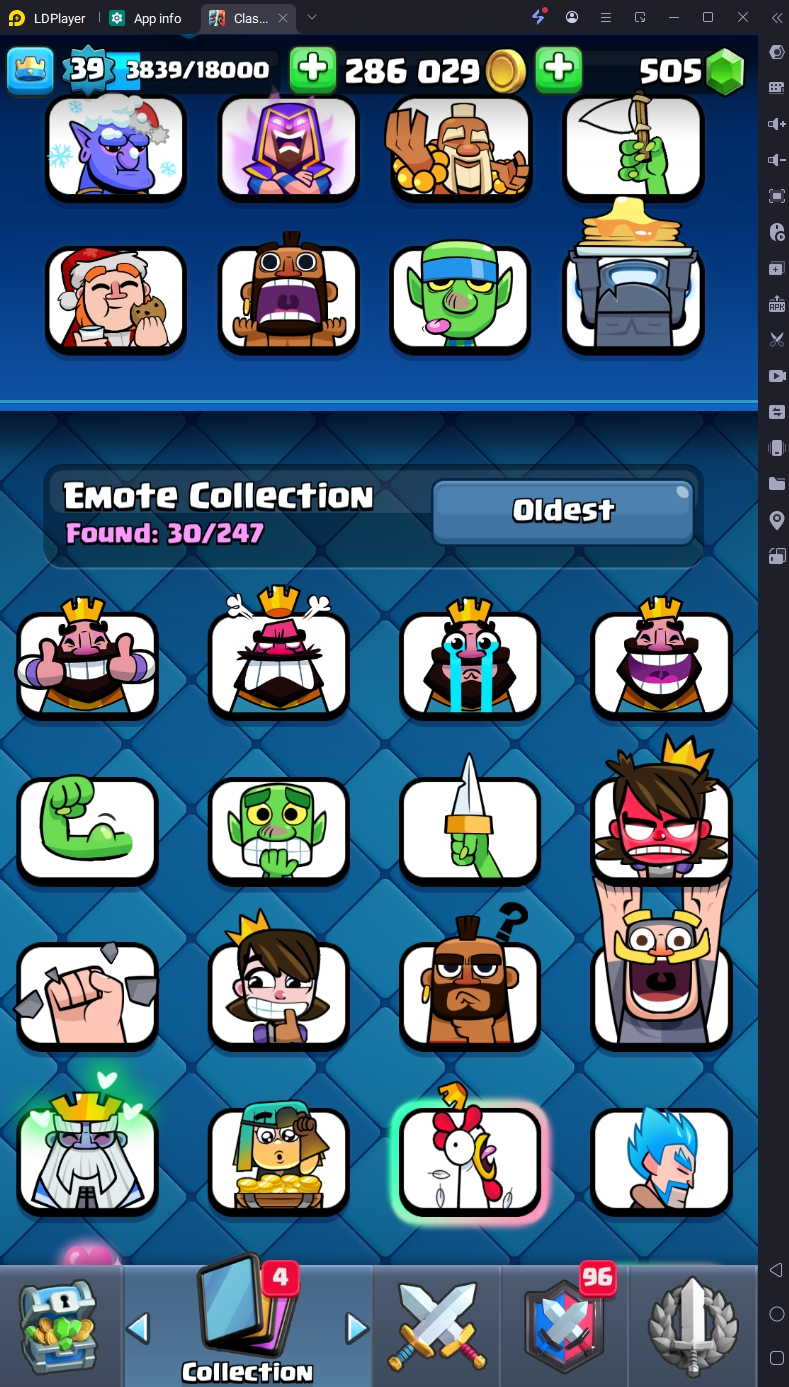789x1387 pixels.
Task: Select the screaming Hog Rider deck emote
Action: click(288, 299)
